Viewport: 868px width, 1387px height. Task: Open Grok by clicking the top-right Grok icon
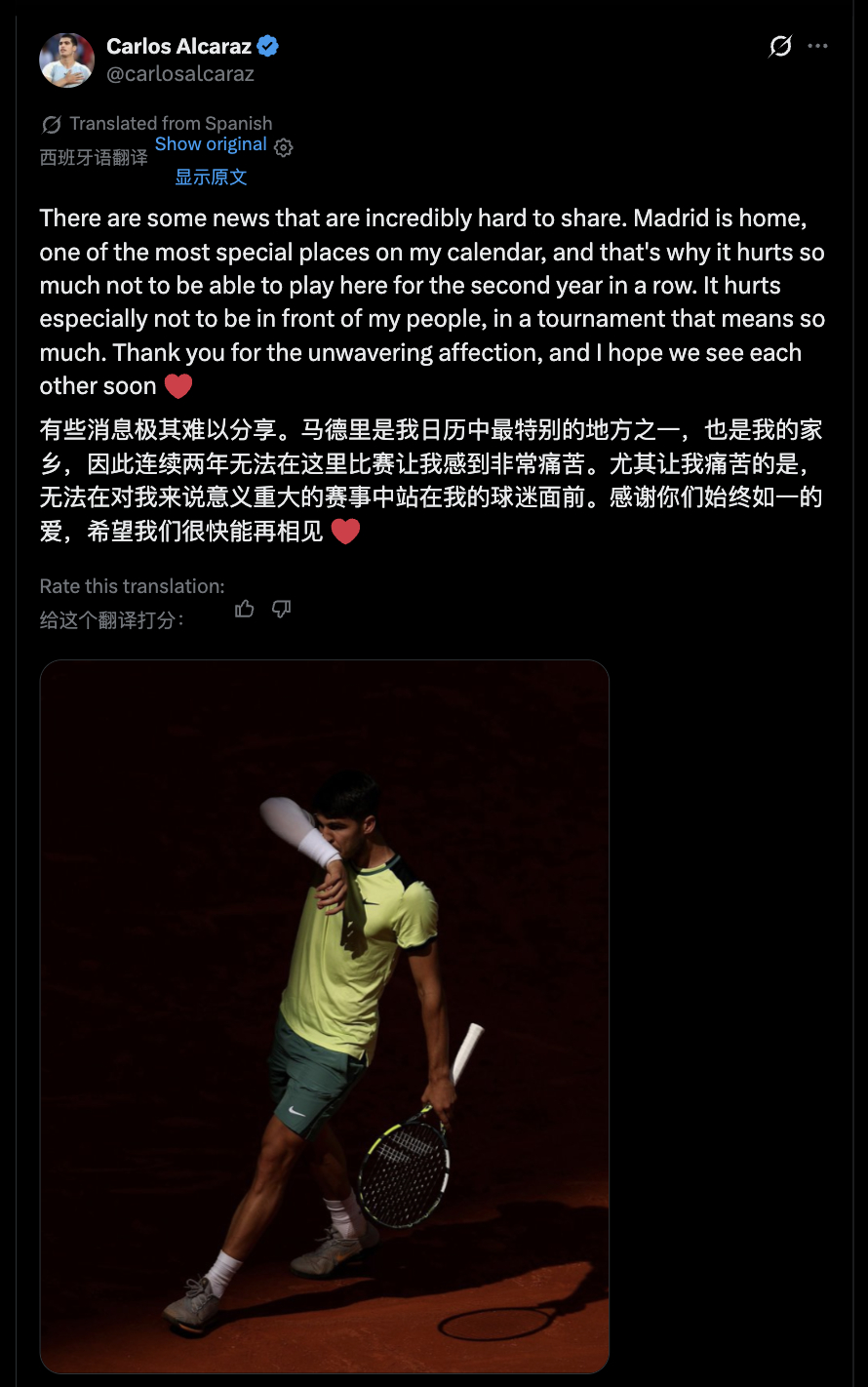click(780, 46)
